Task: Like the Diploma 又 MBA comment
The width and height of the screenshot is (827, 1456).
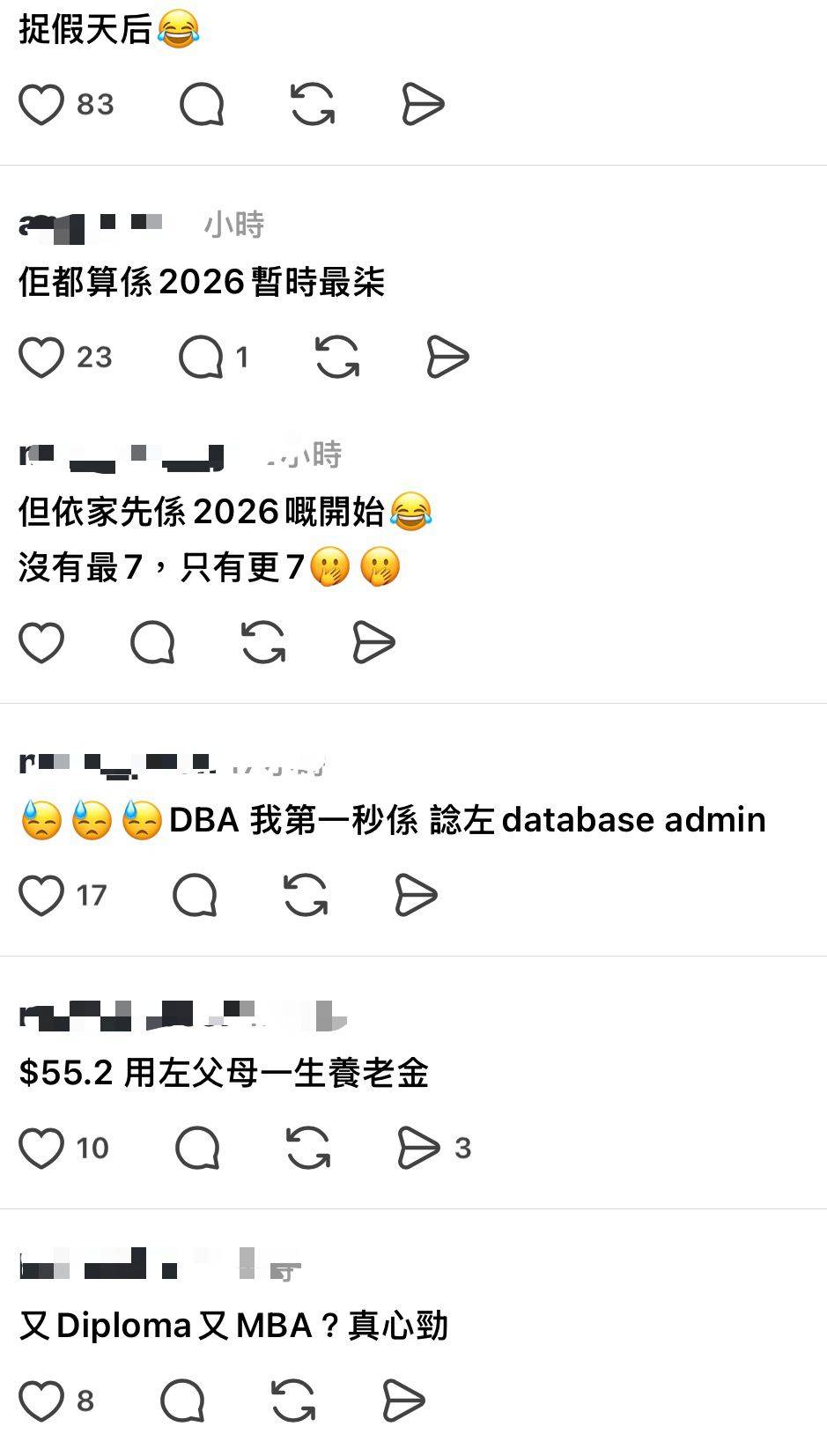Action: pos(41,1401)
